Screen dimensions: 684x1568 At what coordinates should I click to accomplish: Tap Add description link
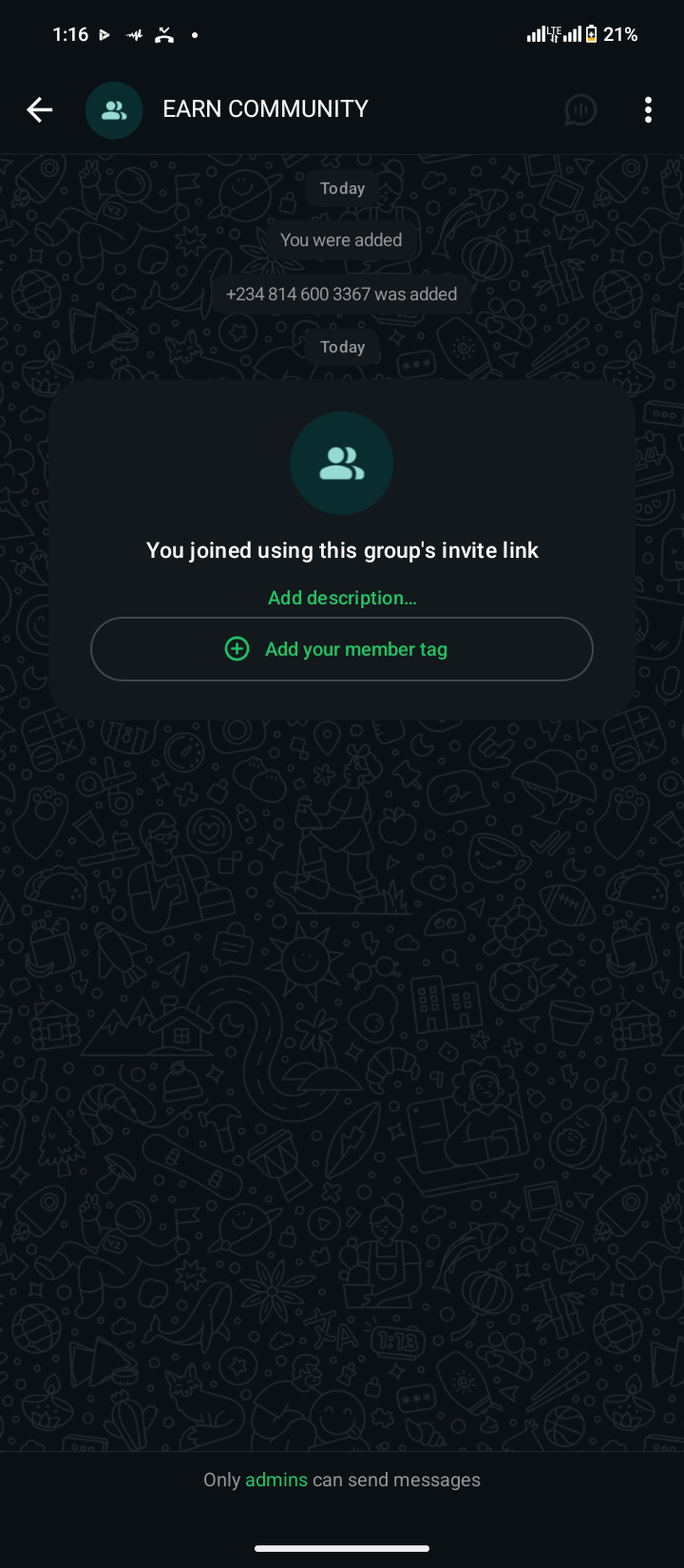[x=342, y=598]
